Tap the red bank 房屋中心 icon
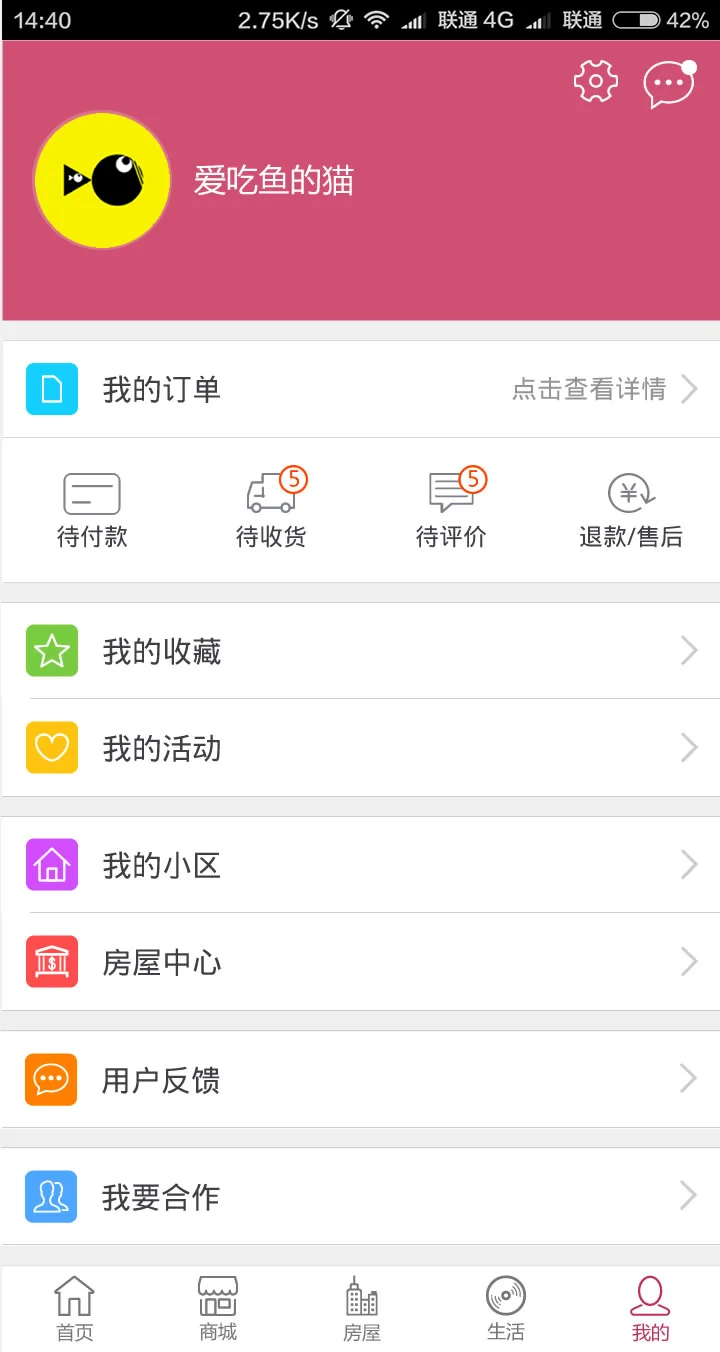The height and width of the screenshot is (1352, 720). pos(51,961)
